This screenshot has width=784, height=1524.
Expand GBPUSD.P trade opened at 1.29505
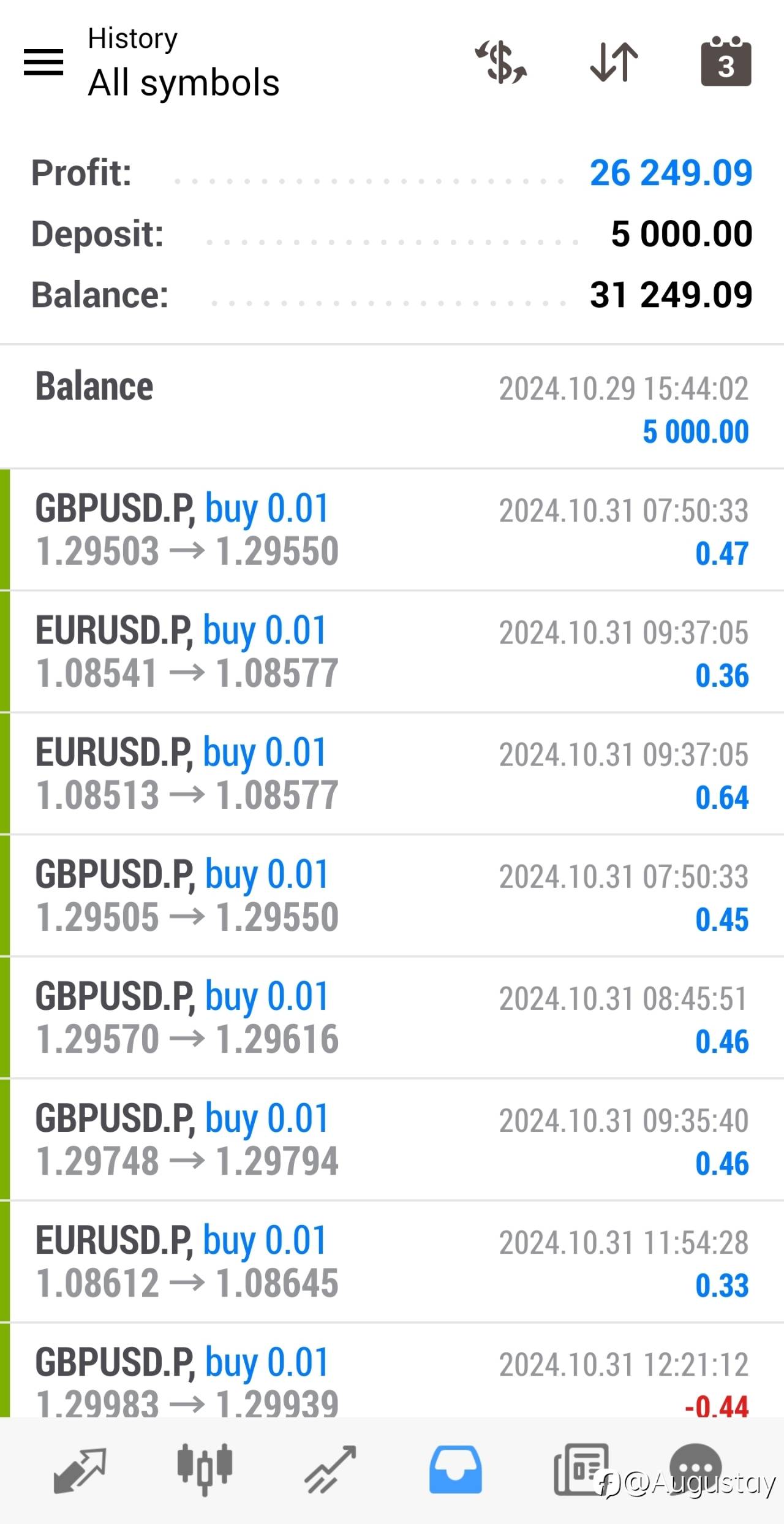392,895
